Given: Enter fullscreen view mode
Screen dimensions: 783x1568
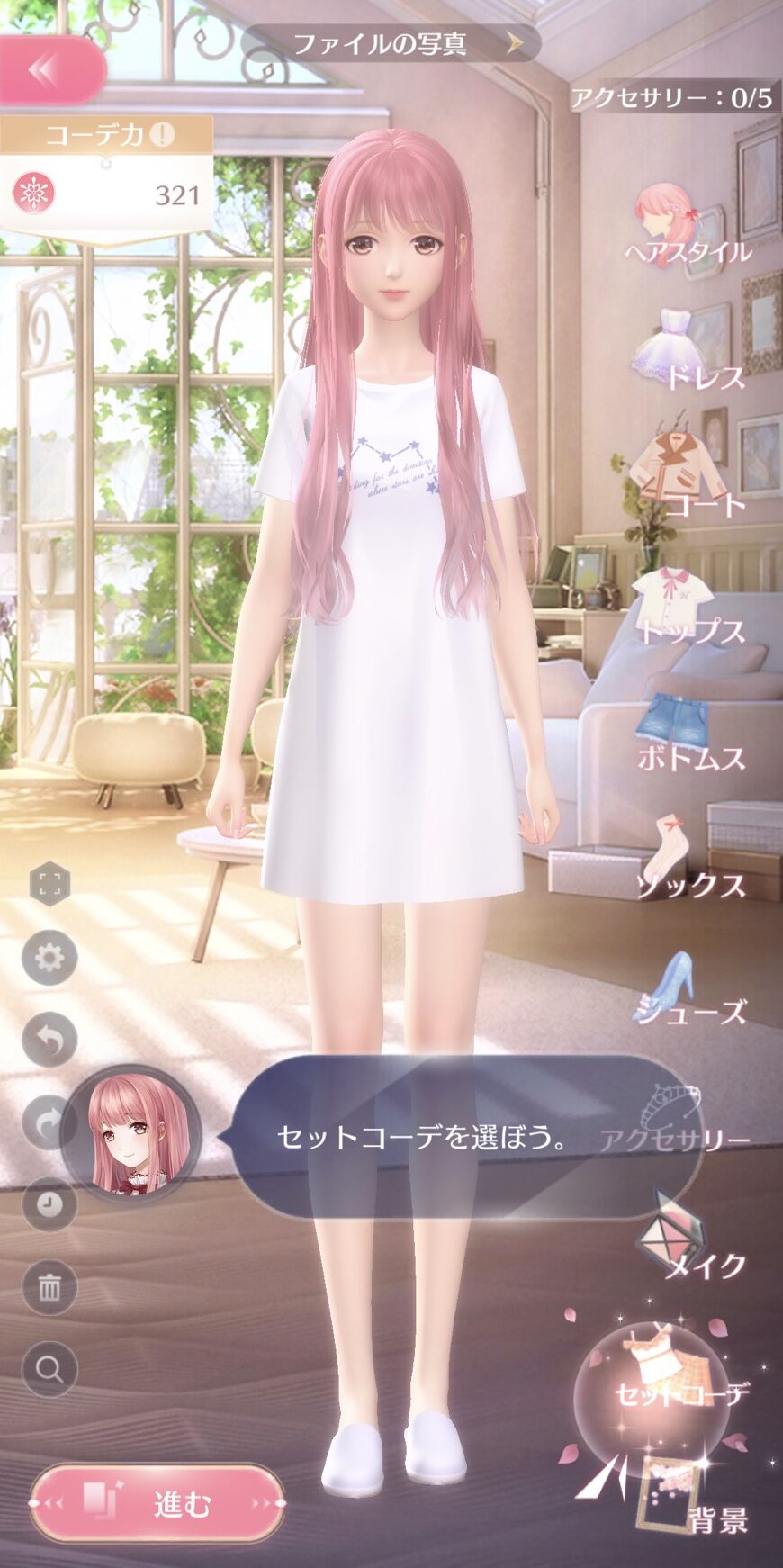Looking at the screenshot, I should pyautogui.click(x=49, y=884).
